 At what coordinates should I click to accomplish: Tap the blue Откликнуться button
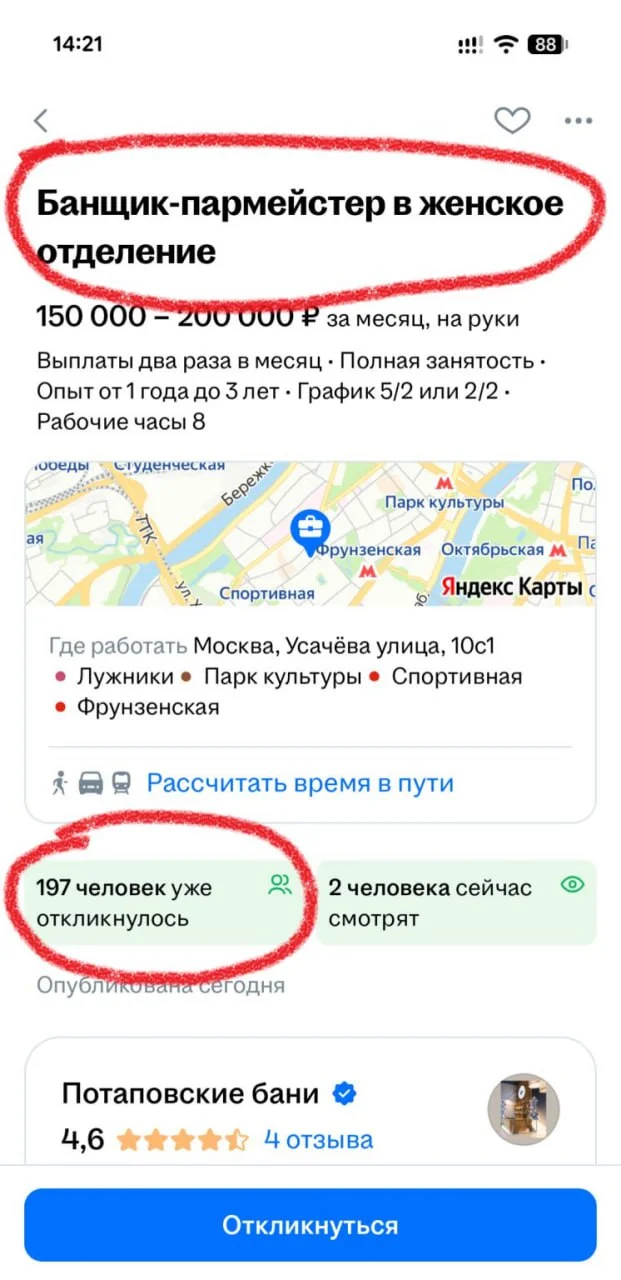click(x=310, y=1225)
